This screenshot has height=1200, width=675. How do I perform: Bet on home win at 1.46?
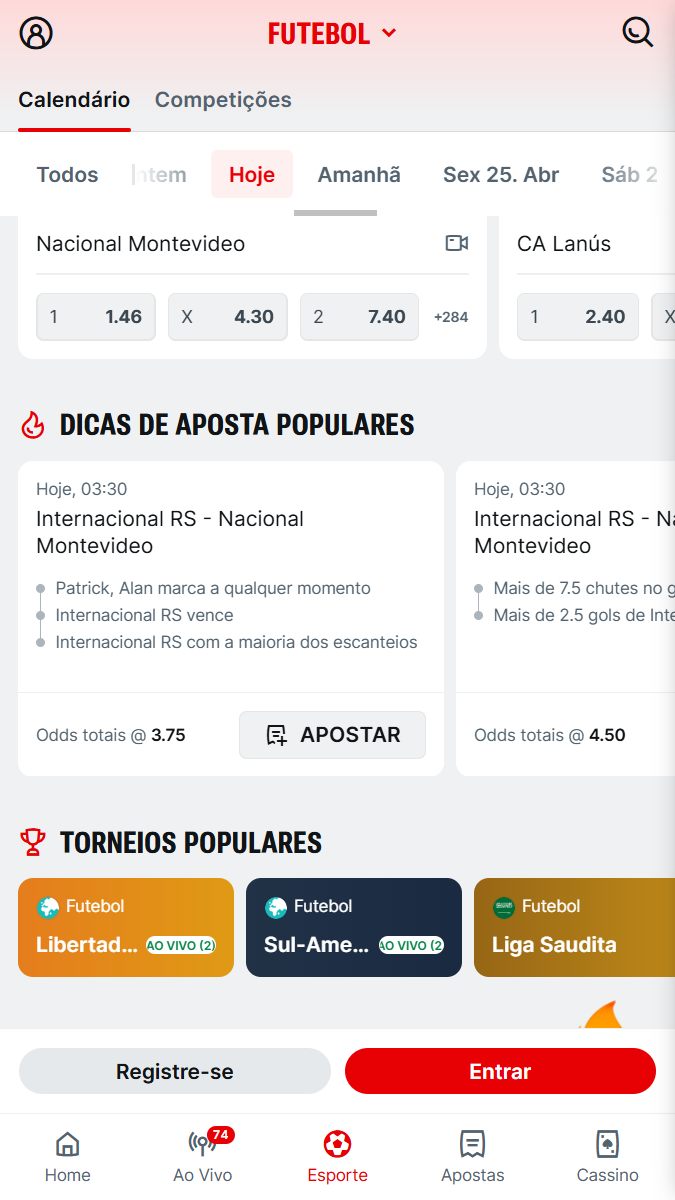(96, 317)
